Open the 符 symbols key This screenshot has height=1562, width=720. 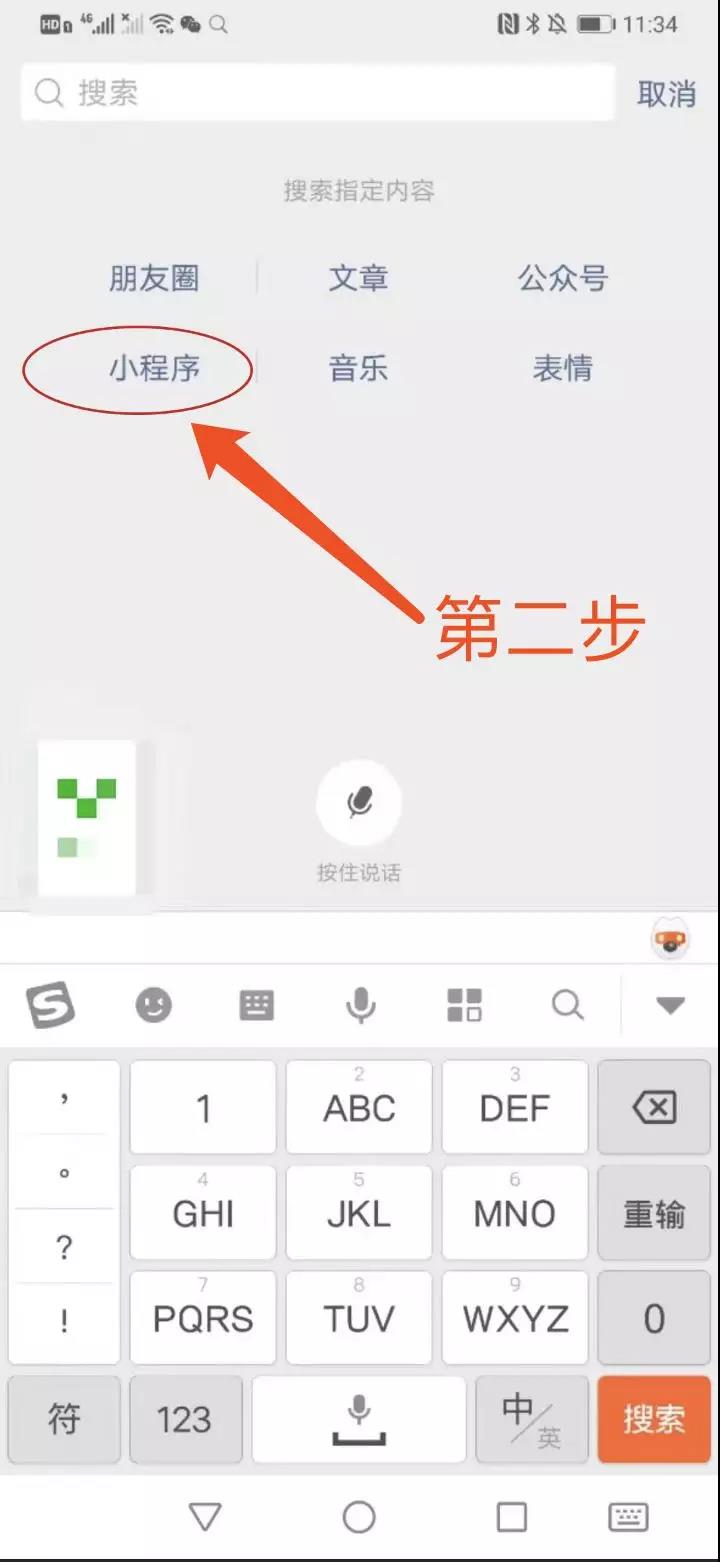click(64, 1419)
